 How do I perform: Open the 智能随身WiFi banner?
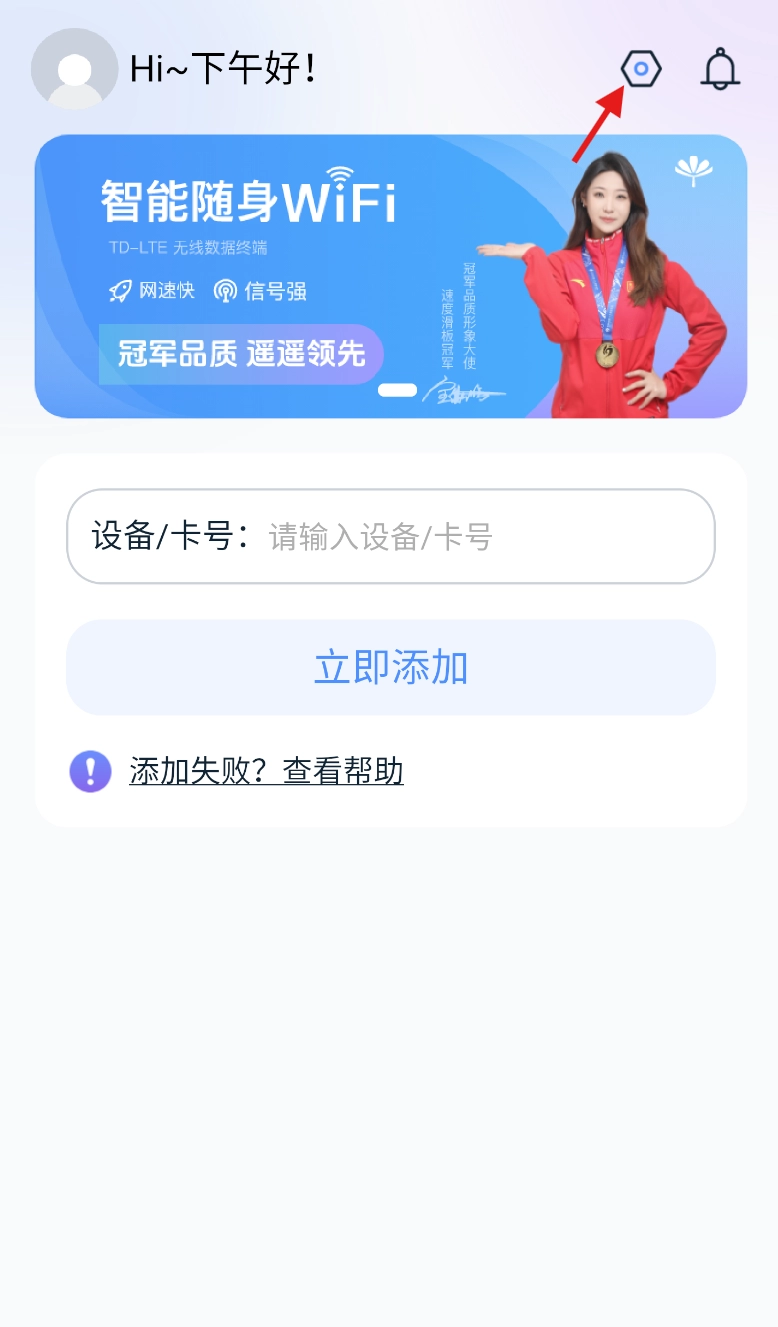click(x=390, y=276)
